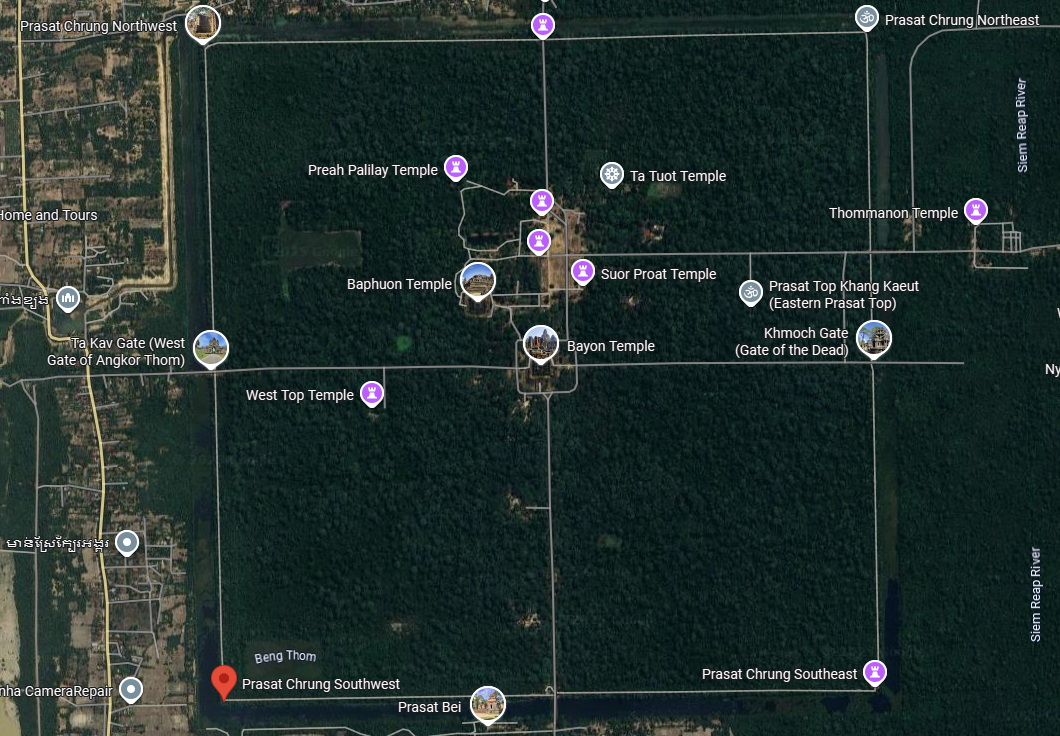Tap the Prasat Chrung Northwest marker

click(202, 23)
